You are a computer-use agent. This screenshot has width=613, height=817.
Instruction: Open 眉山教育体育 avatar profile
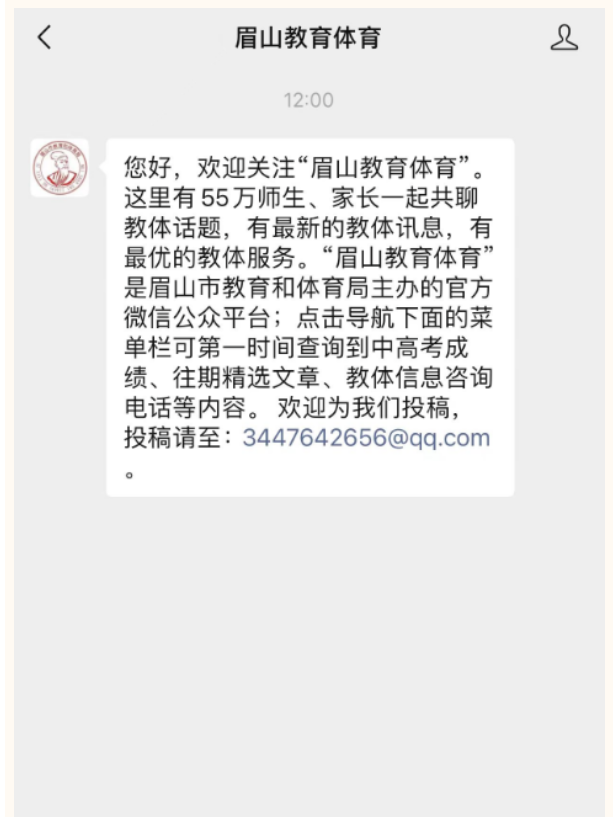coord(59,168)
